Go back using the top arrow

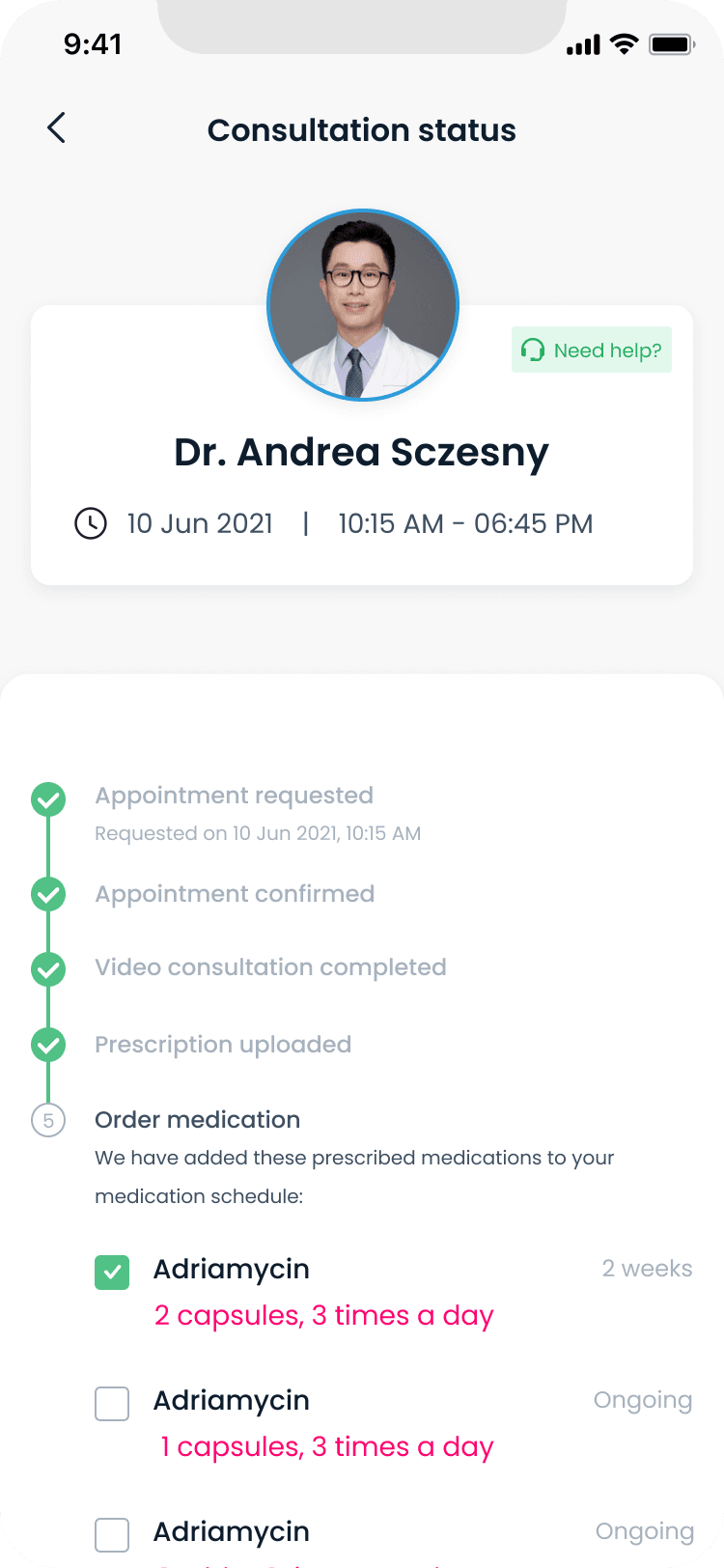click(57, 128)
